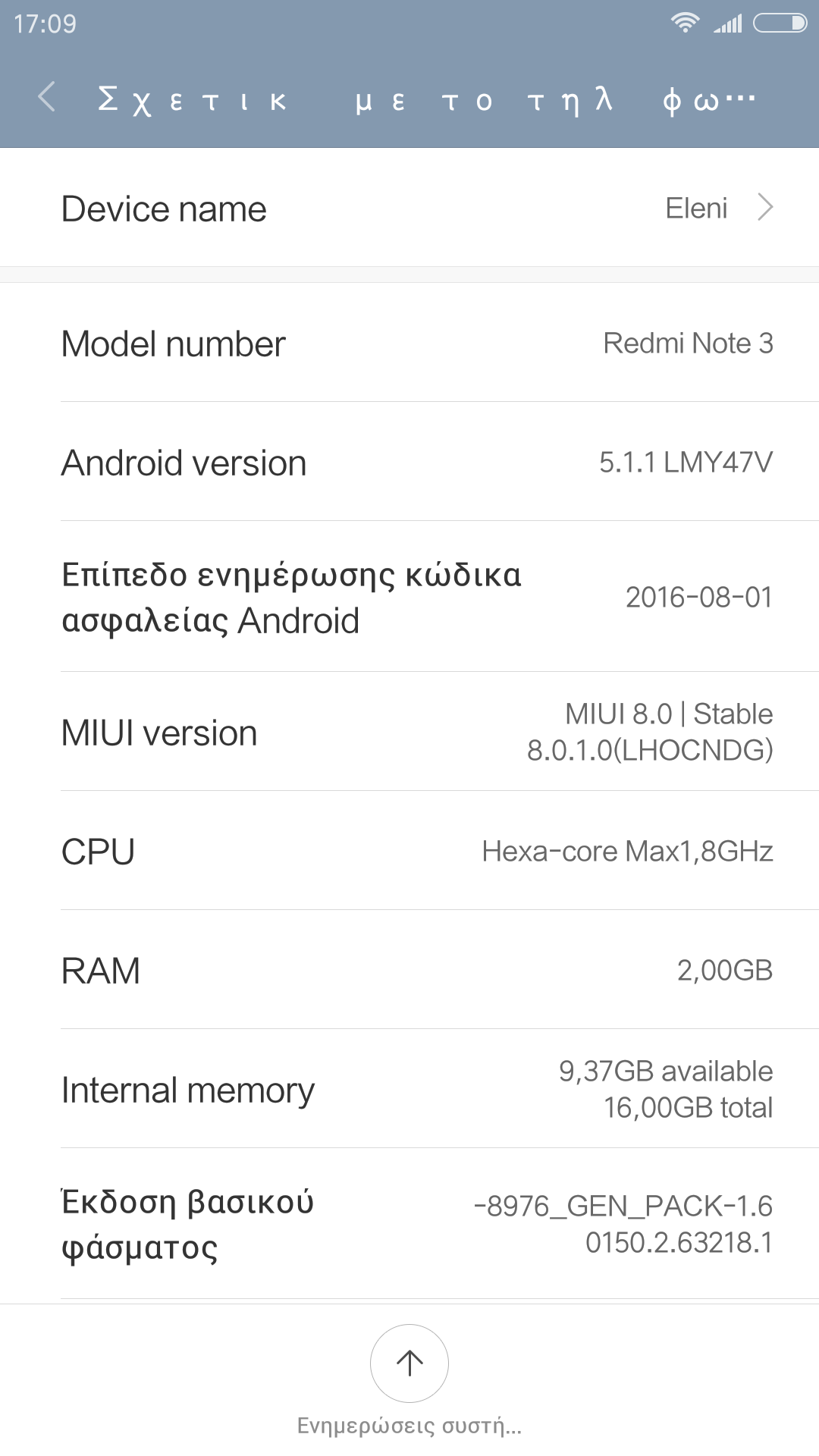Image resolution: width=819 pixels, height=1456 pixels.
Task: Tap the Έκδοση βασικού φάσματος row
Action: (x=409, y=1224)
